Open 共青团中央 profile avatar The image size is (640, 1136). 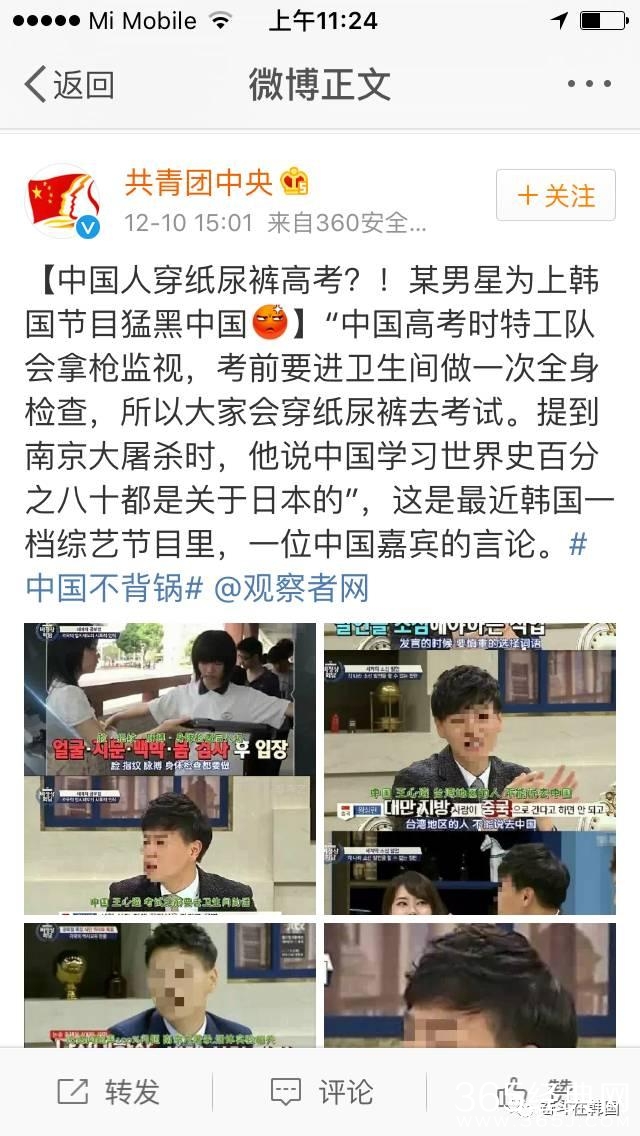(x=62, y=201)
